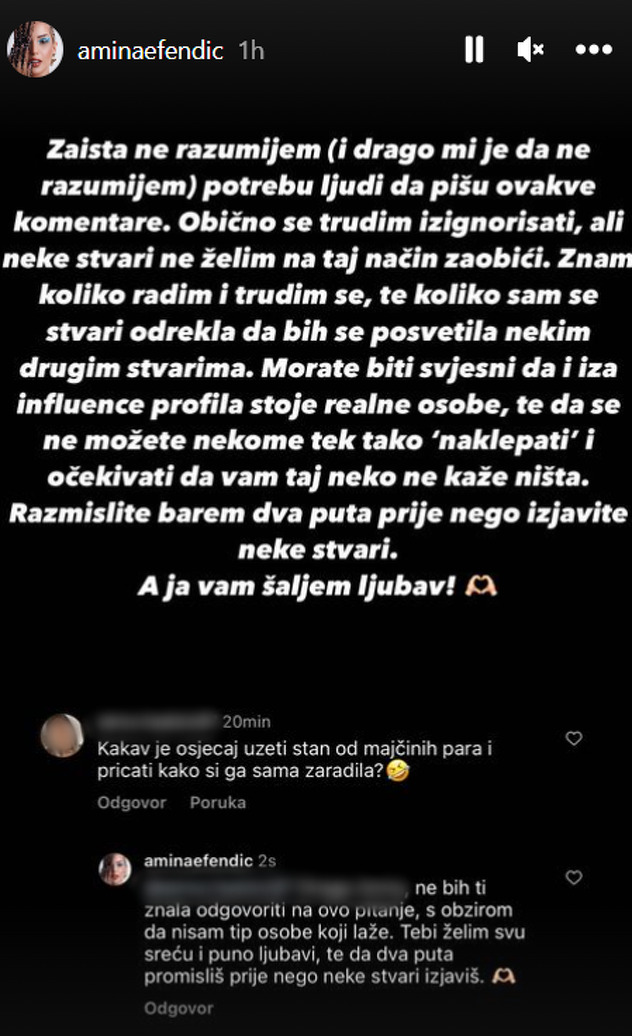Image resolution: width=632 pixels, height=1036 pixels.
Task: Open aminaefendic's profile via username
Action: click(x=150, y=50)
